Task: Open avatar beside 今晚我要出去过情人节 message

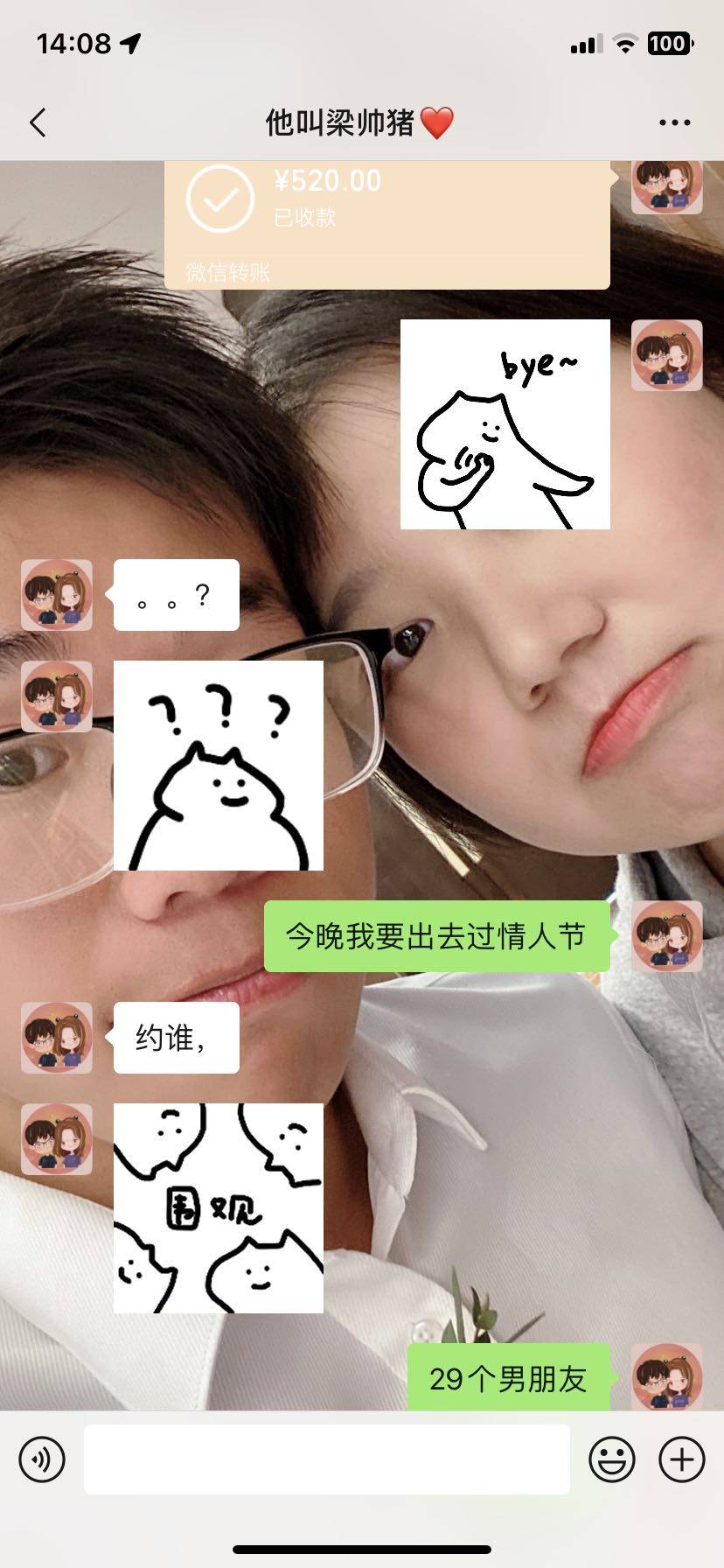Action: pos(666,936)
